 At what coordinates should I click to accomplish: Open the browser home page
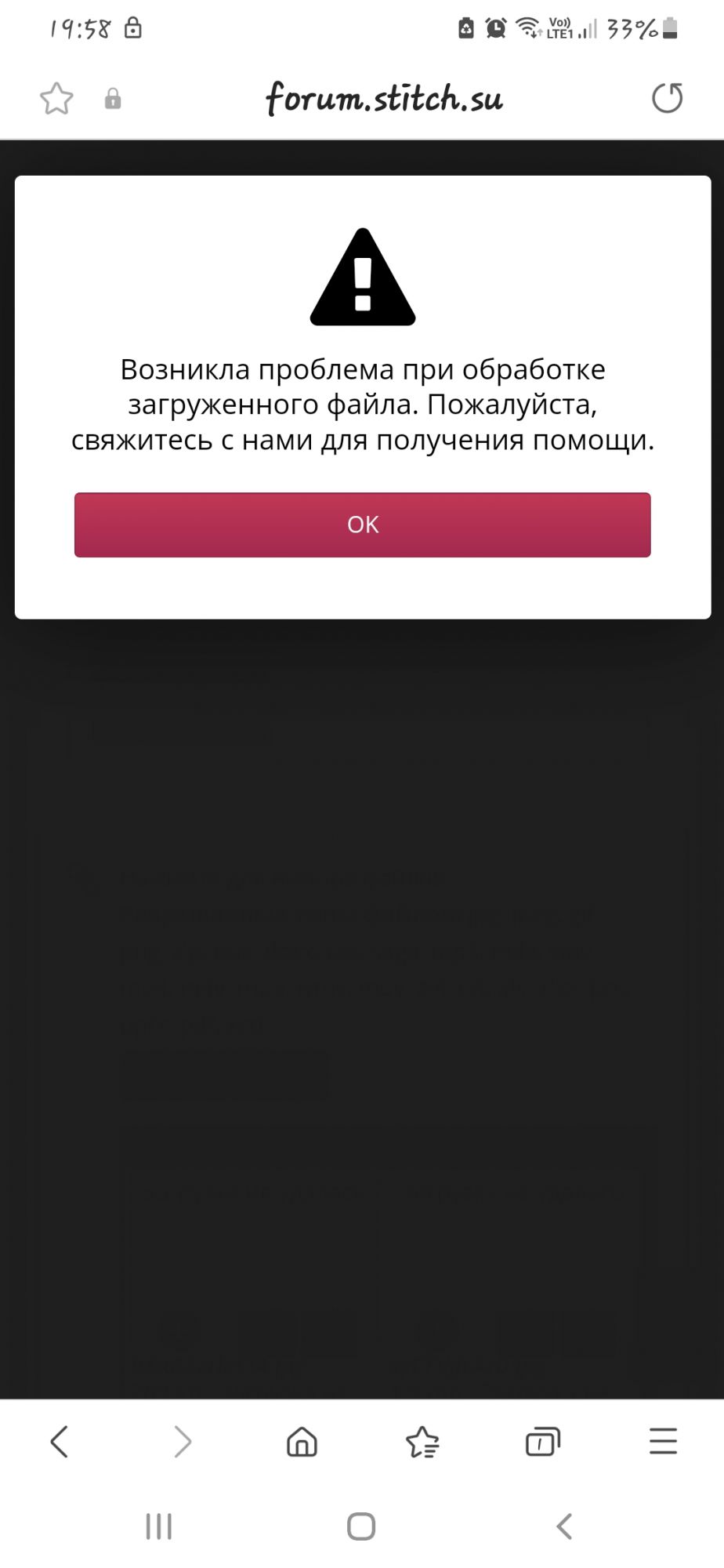tap(302, 1441)
